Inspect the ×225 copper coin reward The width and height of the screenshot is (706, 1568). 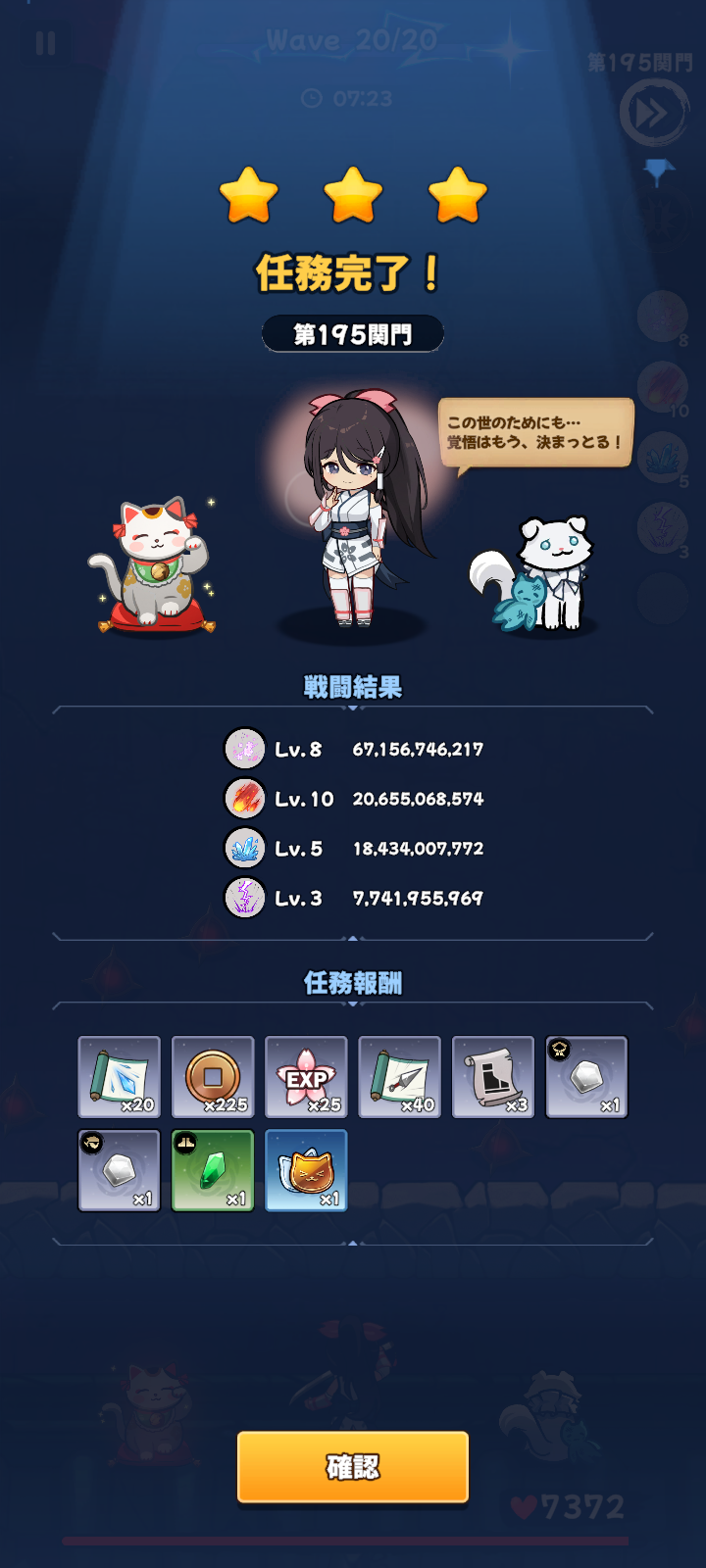213,1077
